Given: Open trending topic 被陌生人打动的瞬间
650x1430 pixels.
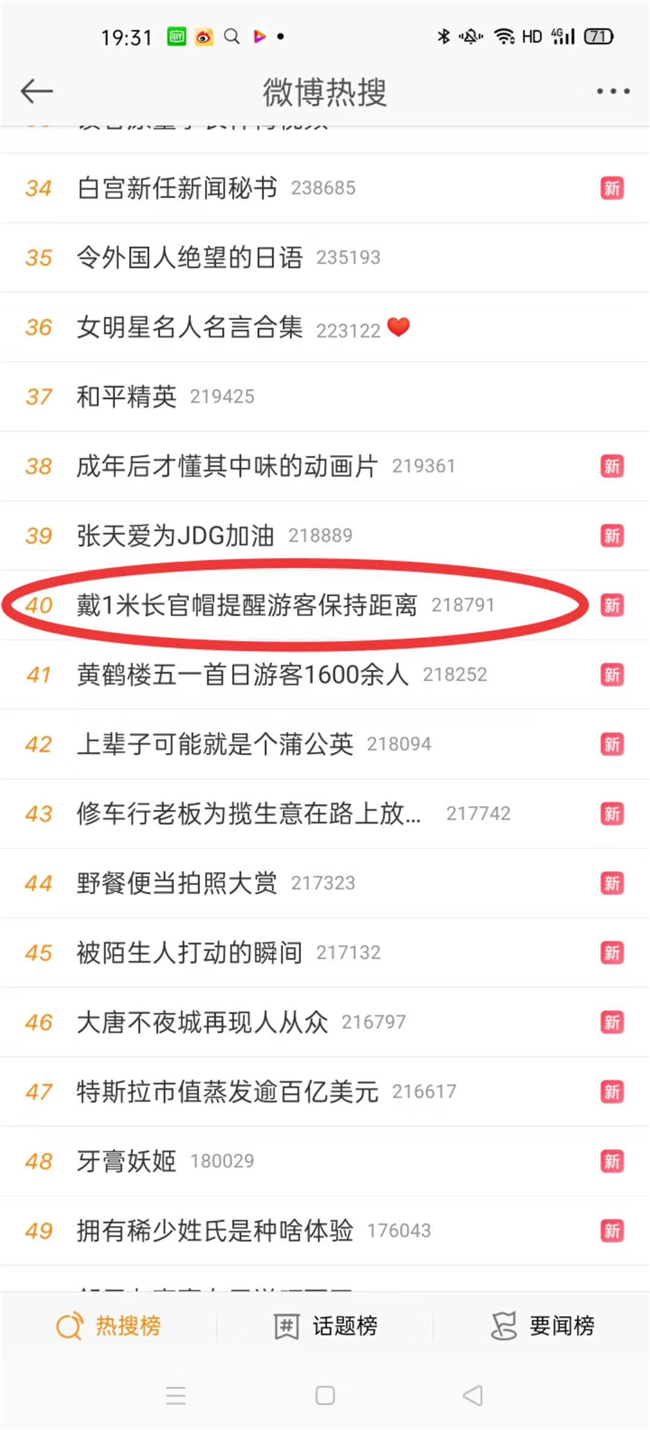Looking at the screenshot, I should click(x=189, y=952).
